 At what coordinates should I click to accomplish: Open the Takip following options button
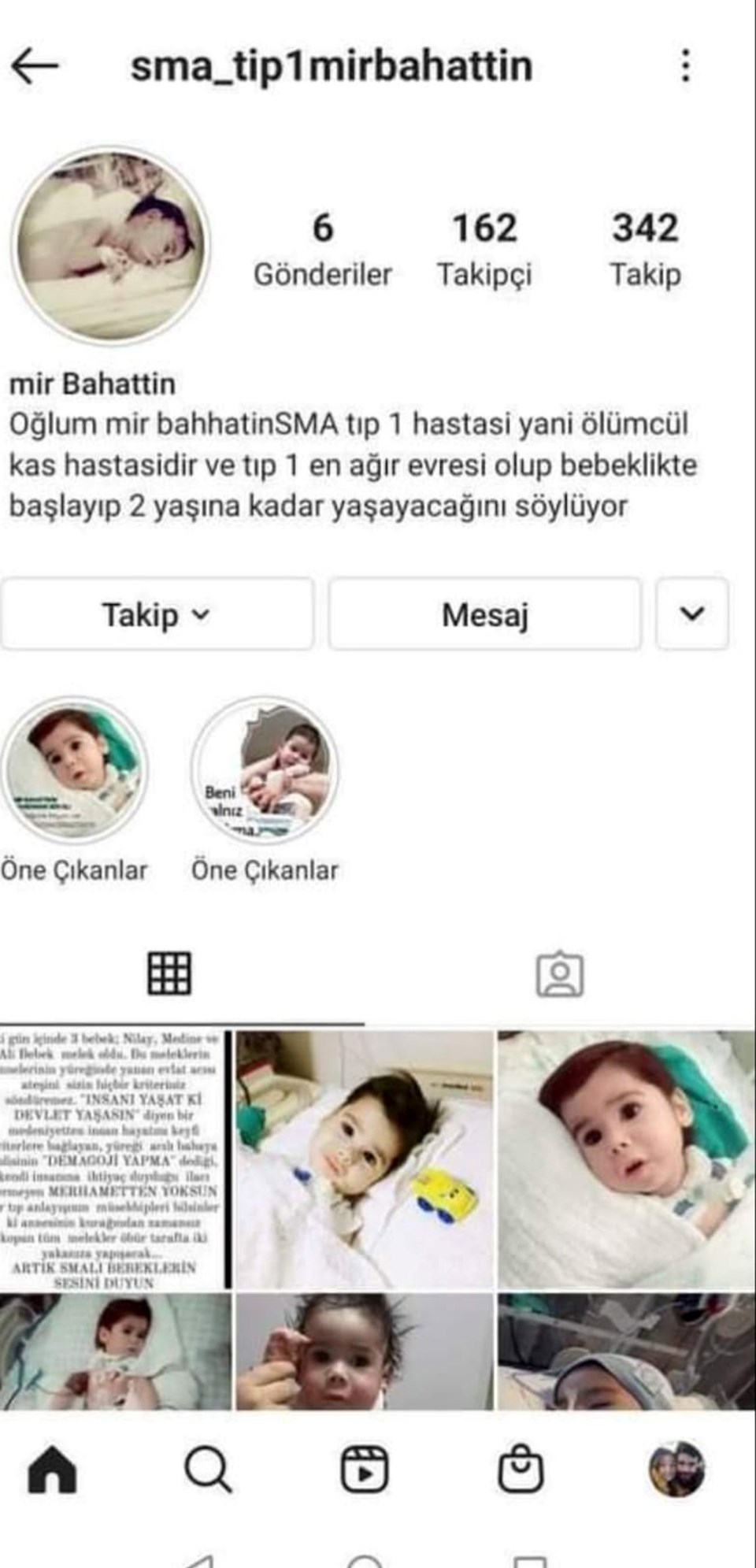point(157,615)
